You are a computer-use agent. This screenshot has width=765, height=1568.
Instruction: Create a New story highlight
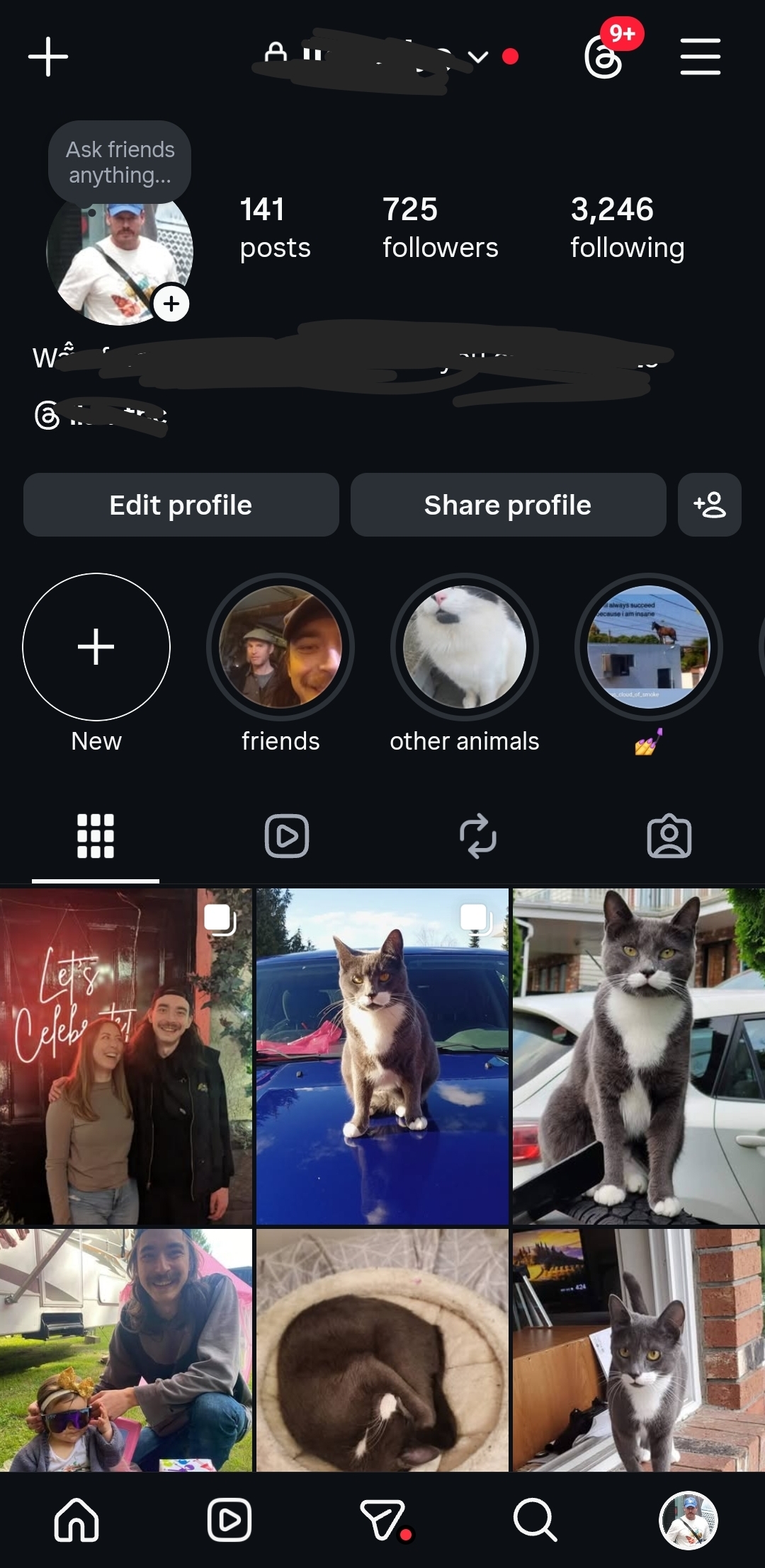96,647
